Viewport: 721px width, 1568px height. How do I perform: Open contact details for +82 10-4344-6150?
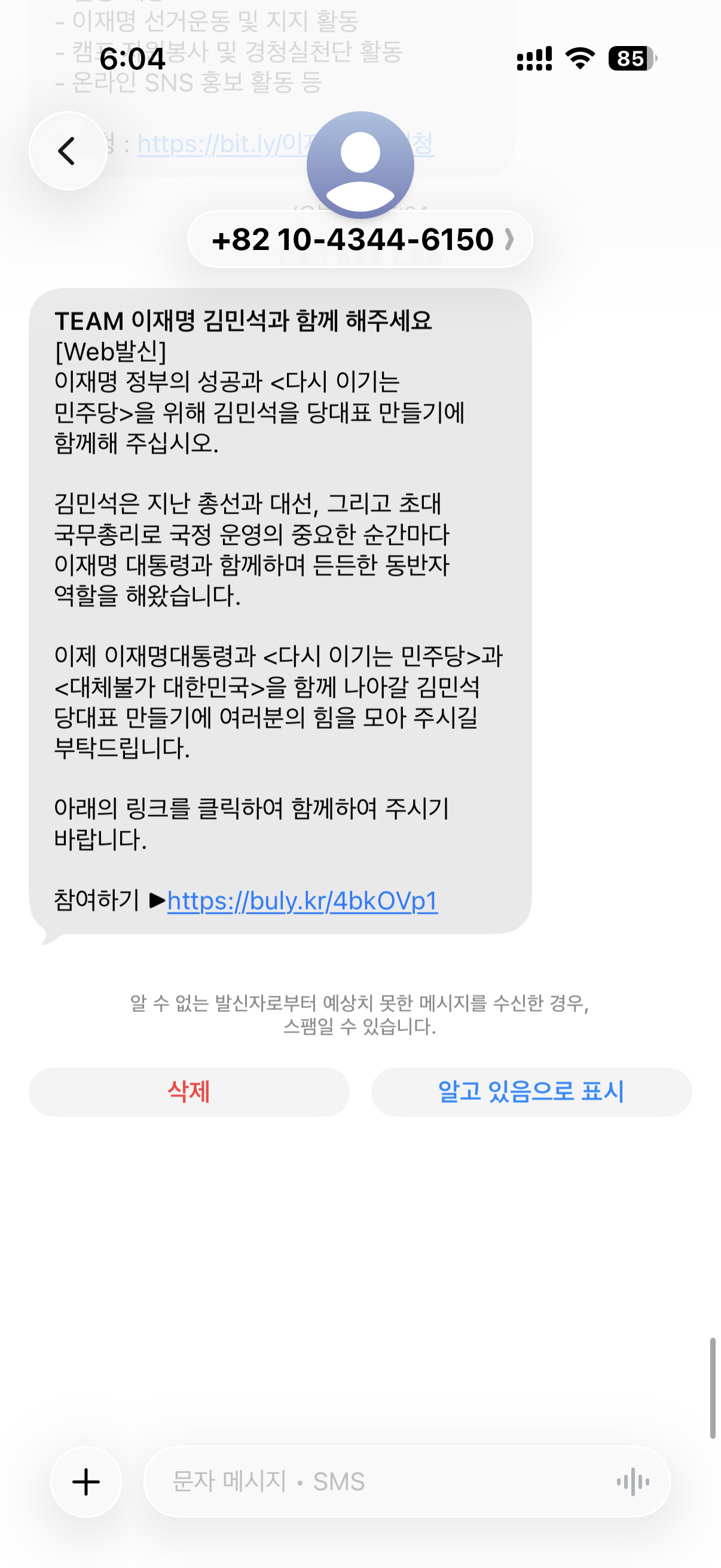pyautogui.click(x=360, y=239)
